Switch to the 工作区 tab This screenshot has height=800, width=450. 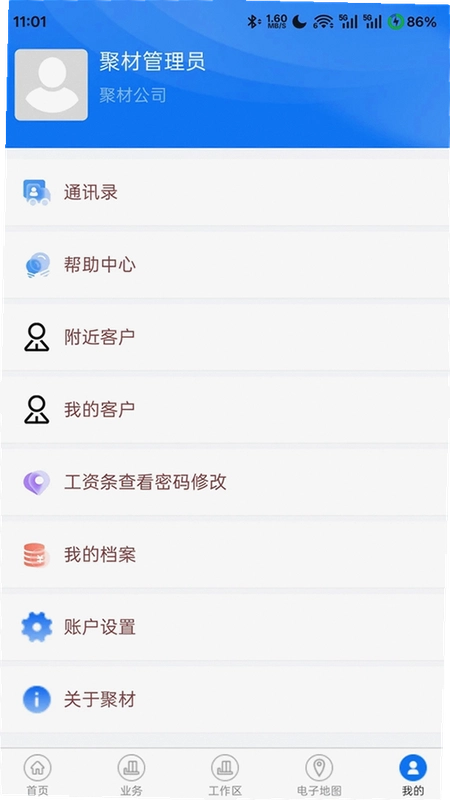point(225,775)
